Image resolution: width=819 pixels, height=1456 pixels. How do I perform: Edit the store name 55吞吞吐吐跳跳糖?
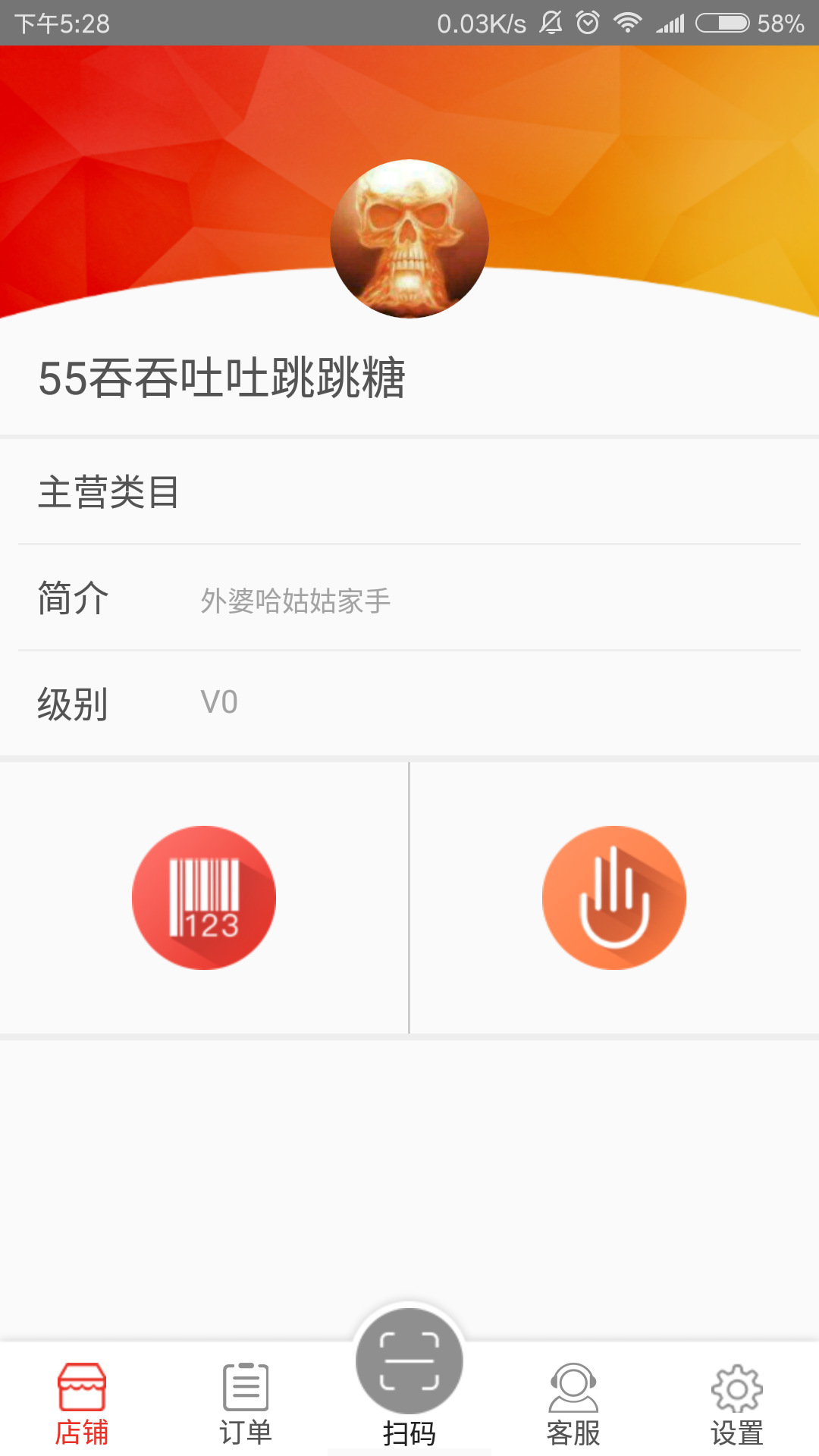[224, 377]
